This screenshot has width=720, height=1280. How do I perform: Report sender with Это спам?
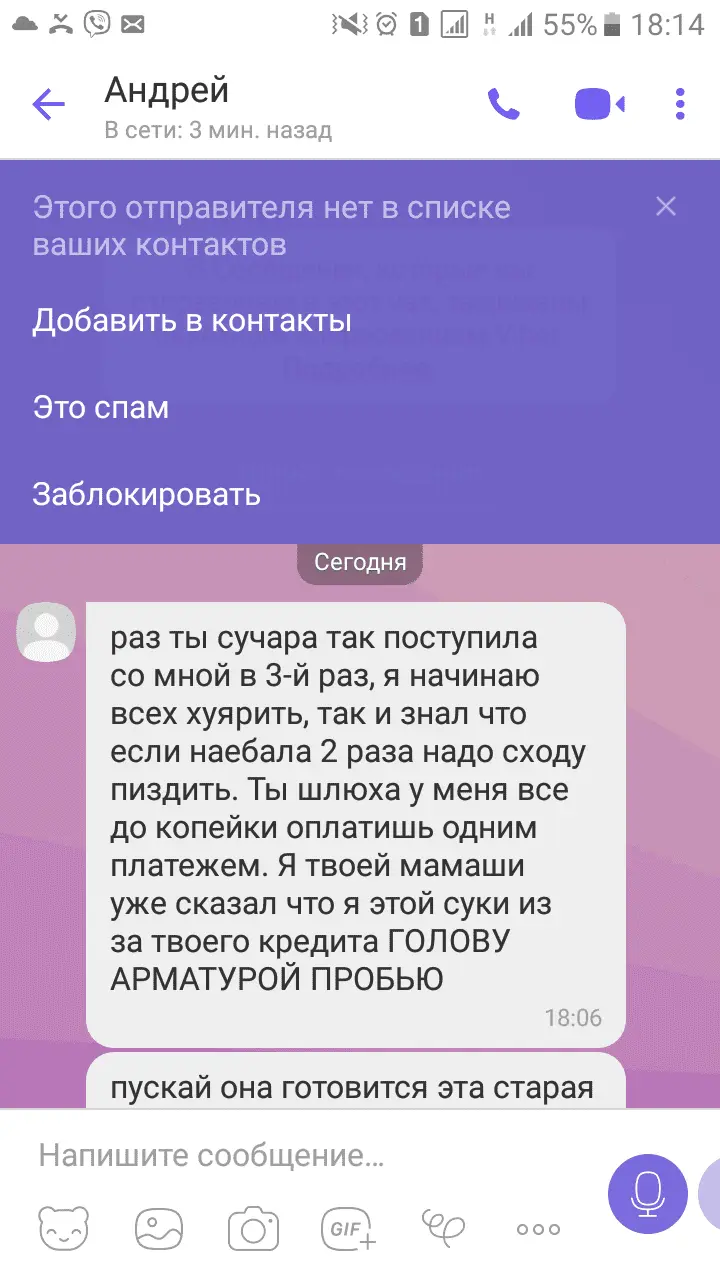point(101,408)
